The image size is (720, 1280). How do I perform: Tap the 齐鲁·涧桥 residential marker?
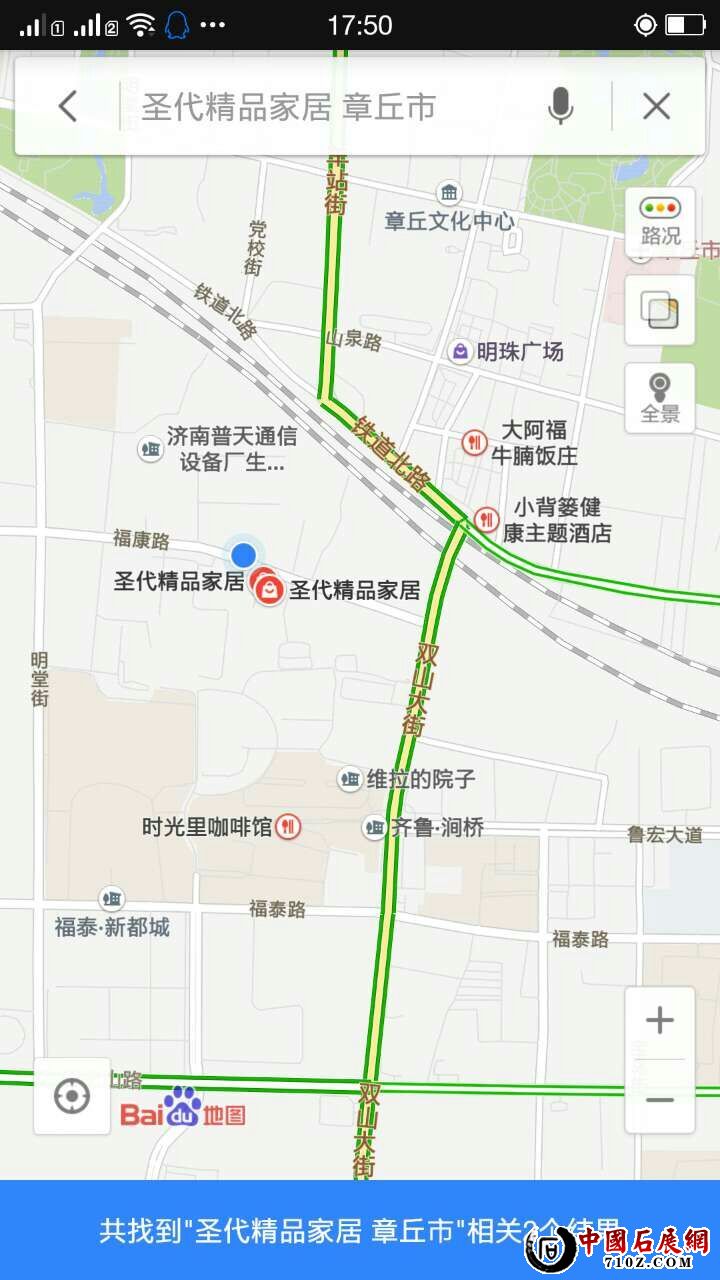[374, 829]
